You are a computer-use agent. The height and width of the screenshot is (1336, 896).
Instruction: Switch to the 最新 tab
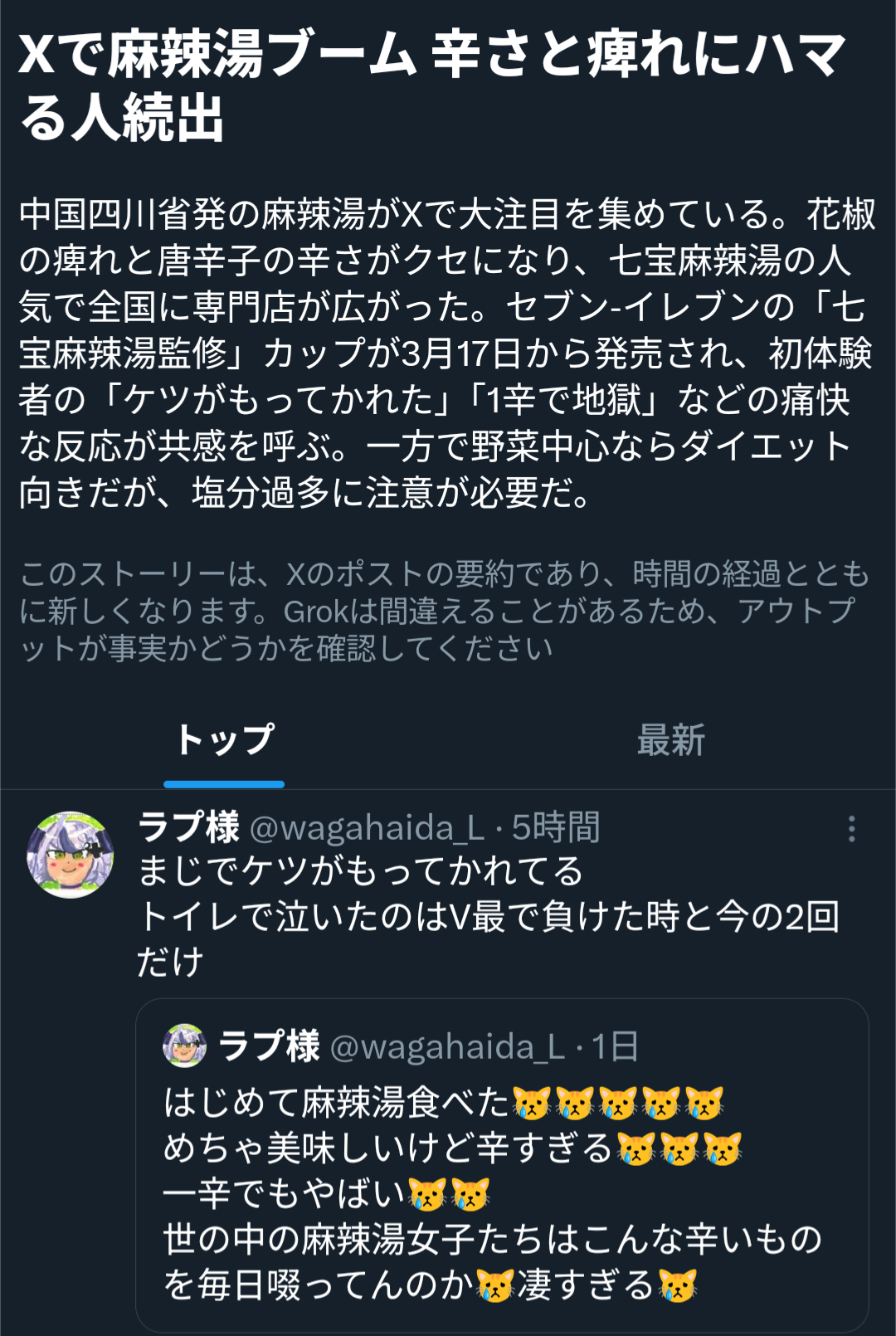pos(670,740)
